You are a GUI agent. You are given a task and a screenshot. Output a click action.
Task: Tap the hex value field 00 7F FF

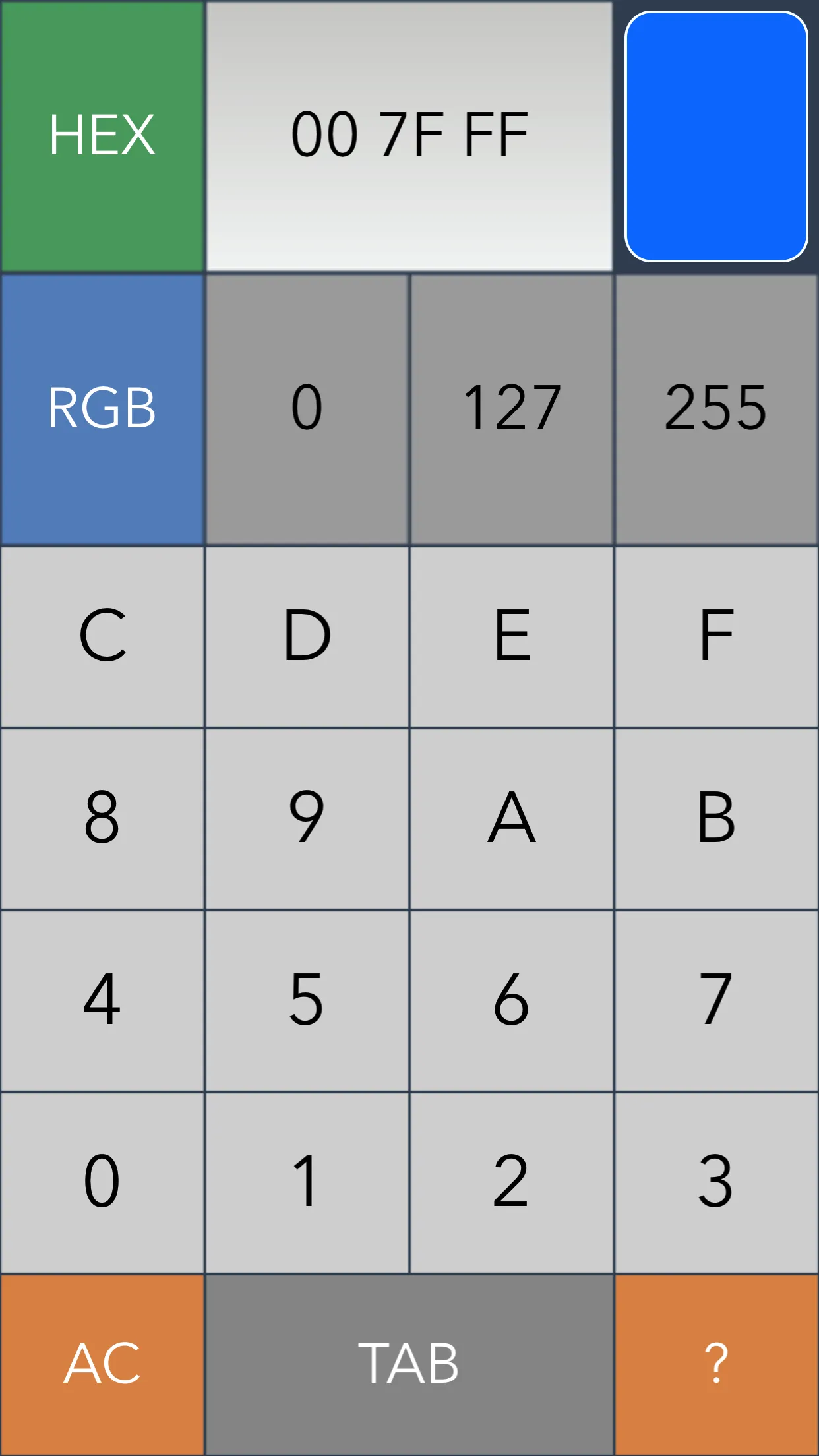409,136
